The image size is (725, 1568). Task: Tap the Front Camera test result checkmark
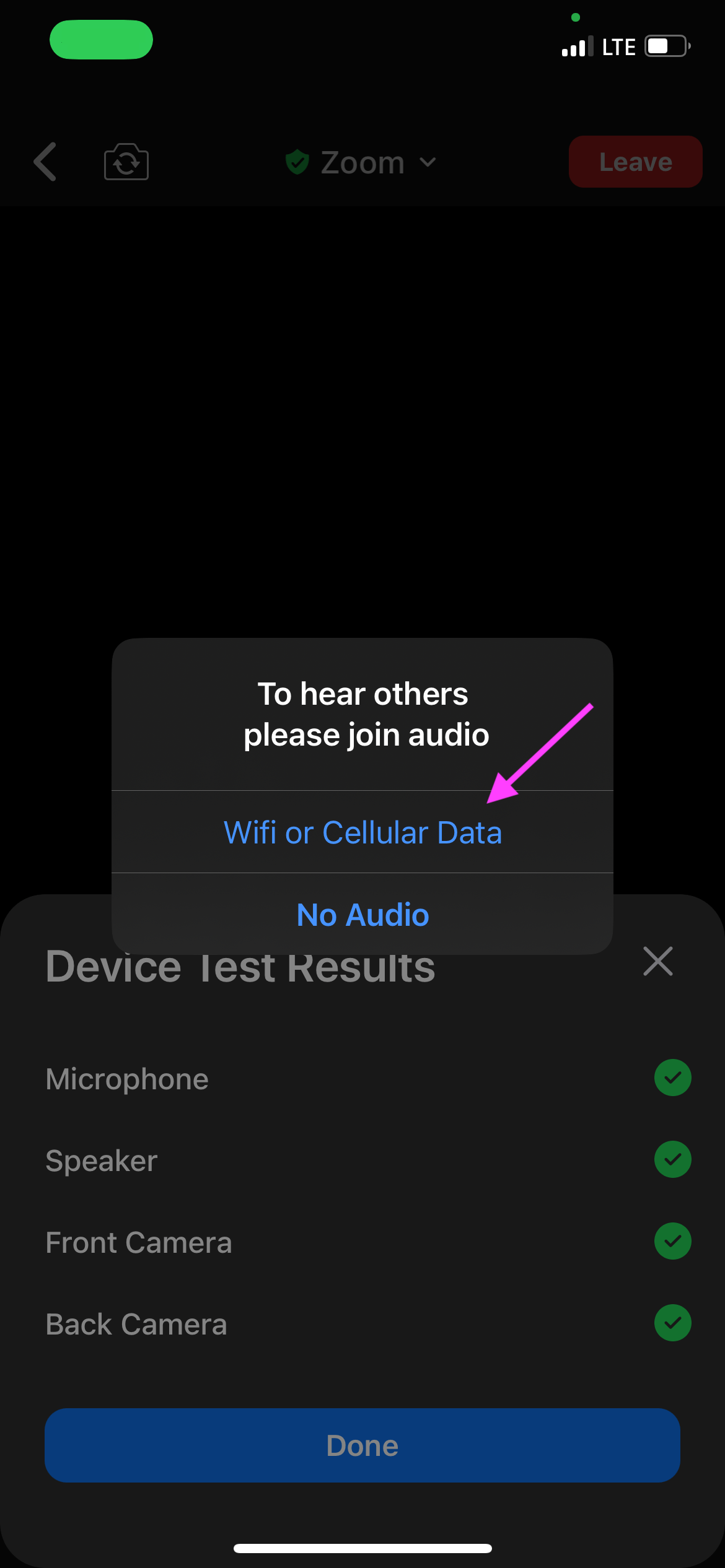click(x=672, y=1241)
